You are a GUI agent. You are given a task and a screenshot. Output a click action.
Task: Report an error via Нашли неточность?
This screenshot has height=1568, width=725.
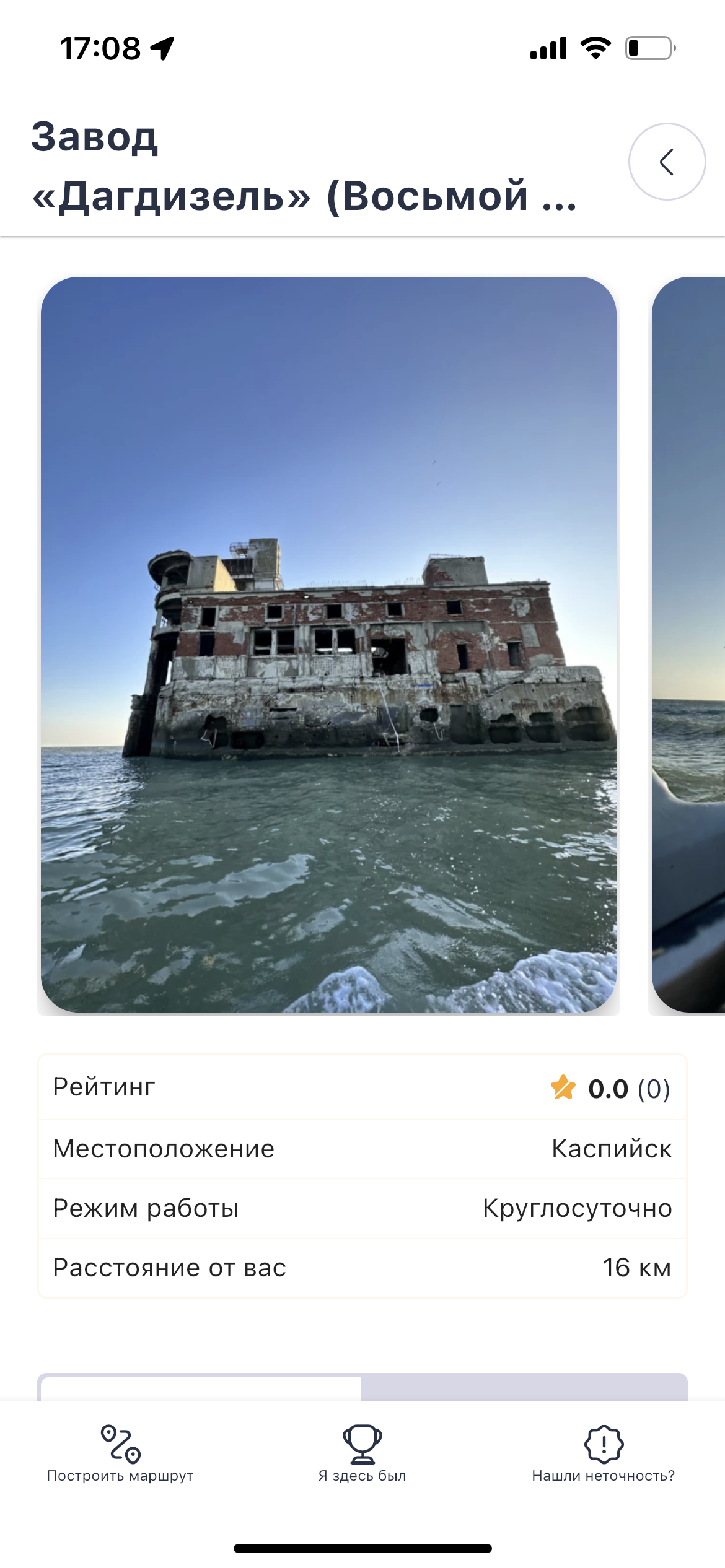tap(603, 1454)
